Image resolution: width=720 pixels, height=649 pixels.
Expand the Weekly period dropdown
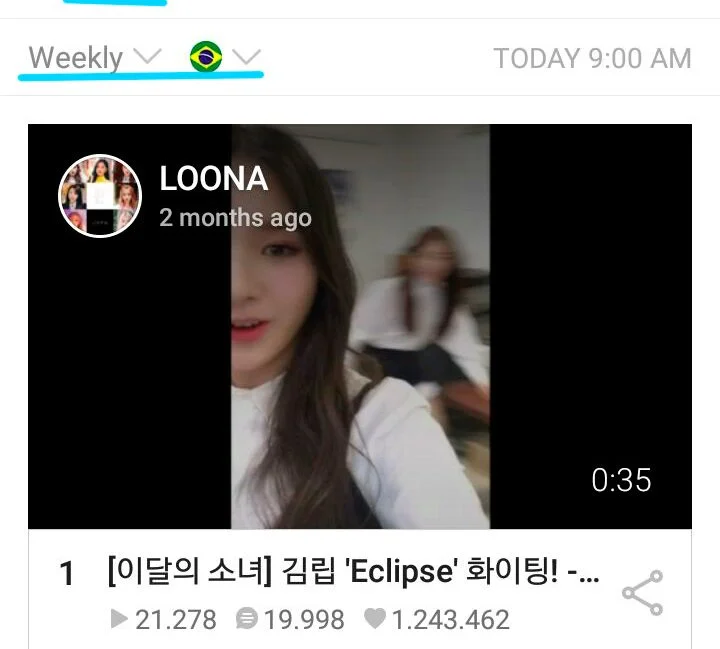pos(94,57)
